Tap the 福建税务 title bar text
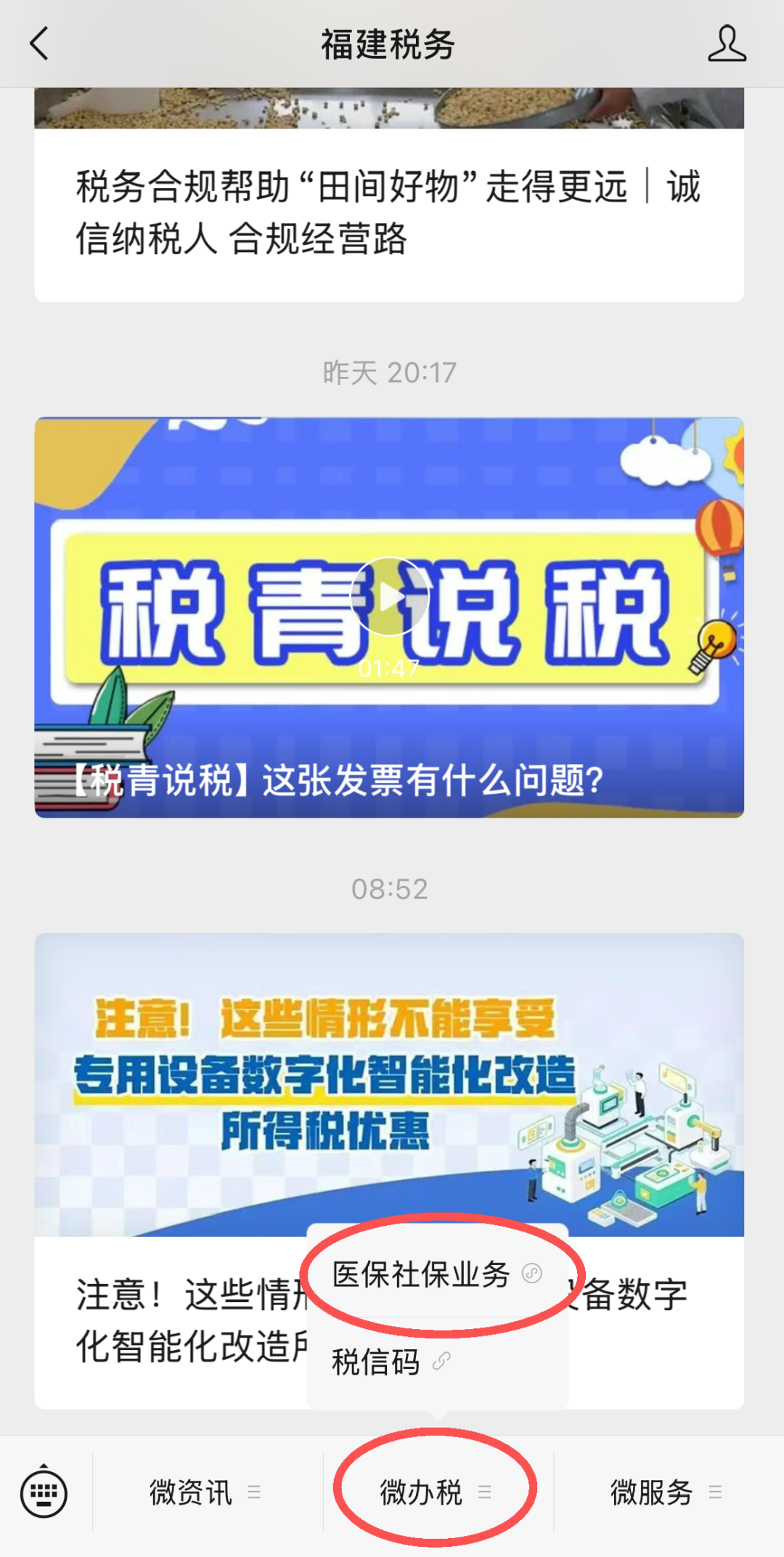Viewport: 784px width, 1557px height. [387, 44]
